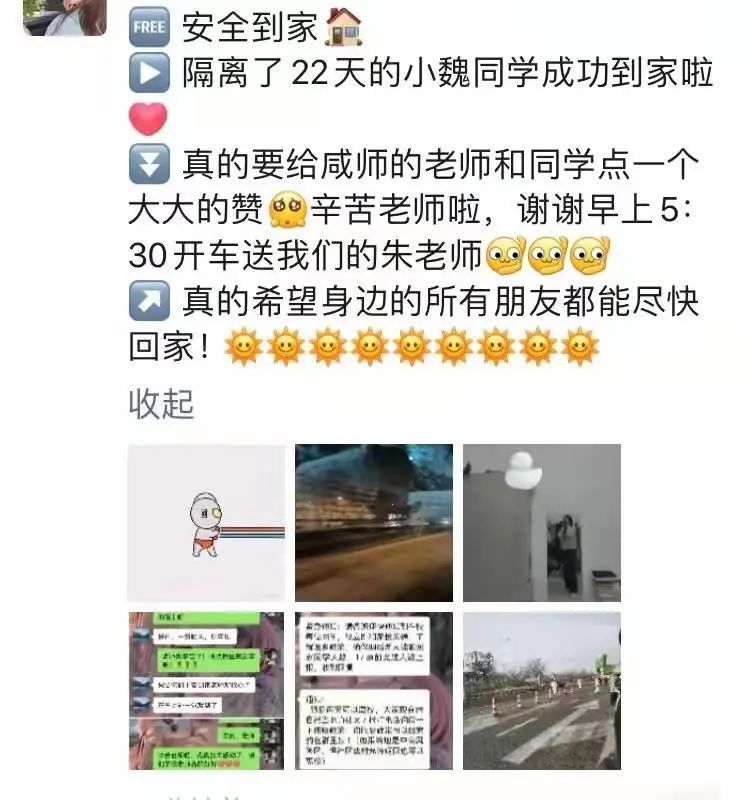Open the road with traffic cones photo

pos(541,690)
